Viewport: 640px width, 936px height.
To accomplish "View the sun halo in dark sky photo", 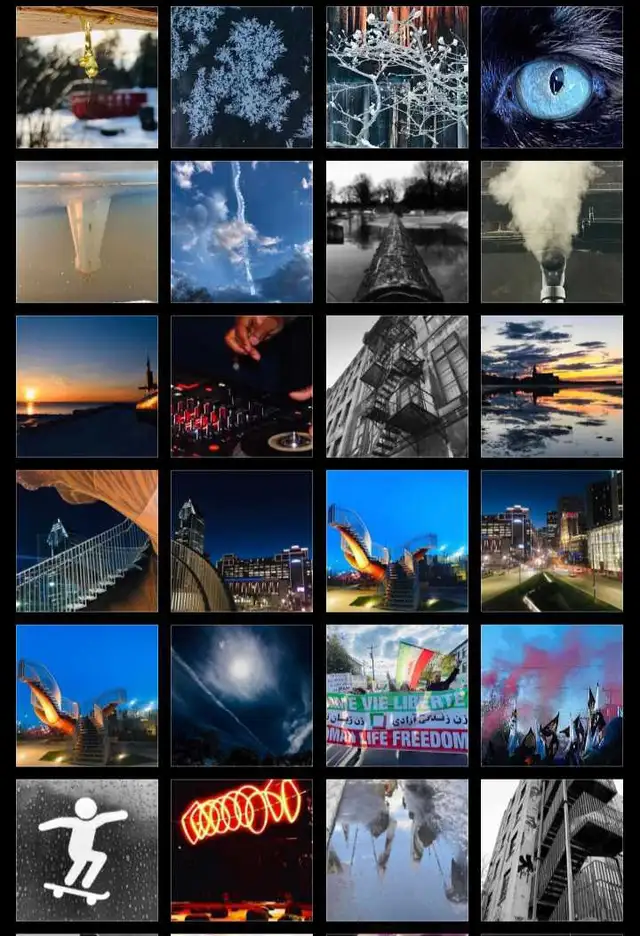I will (242, 696).
